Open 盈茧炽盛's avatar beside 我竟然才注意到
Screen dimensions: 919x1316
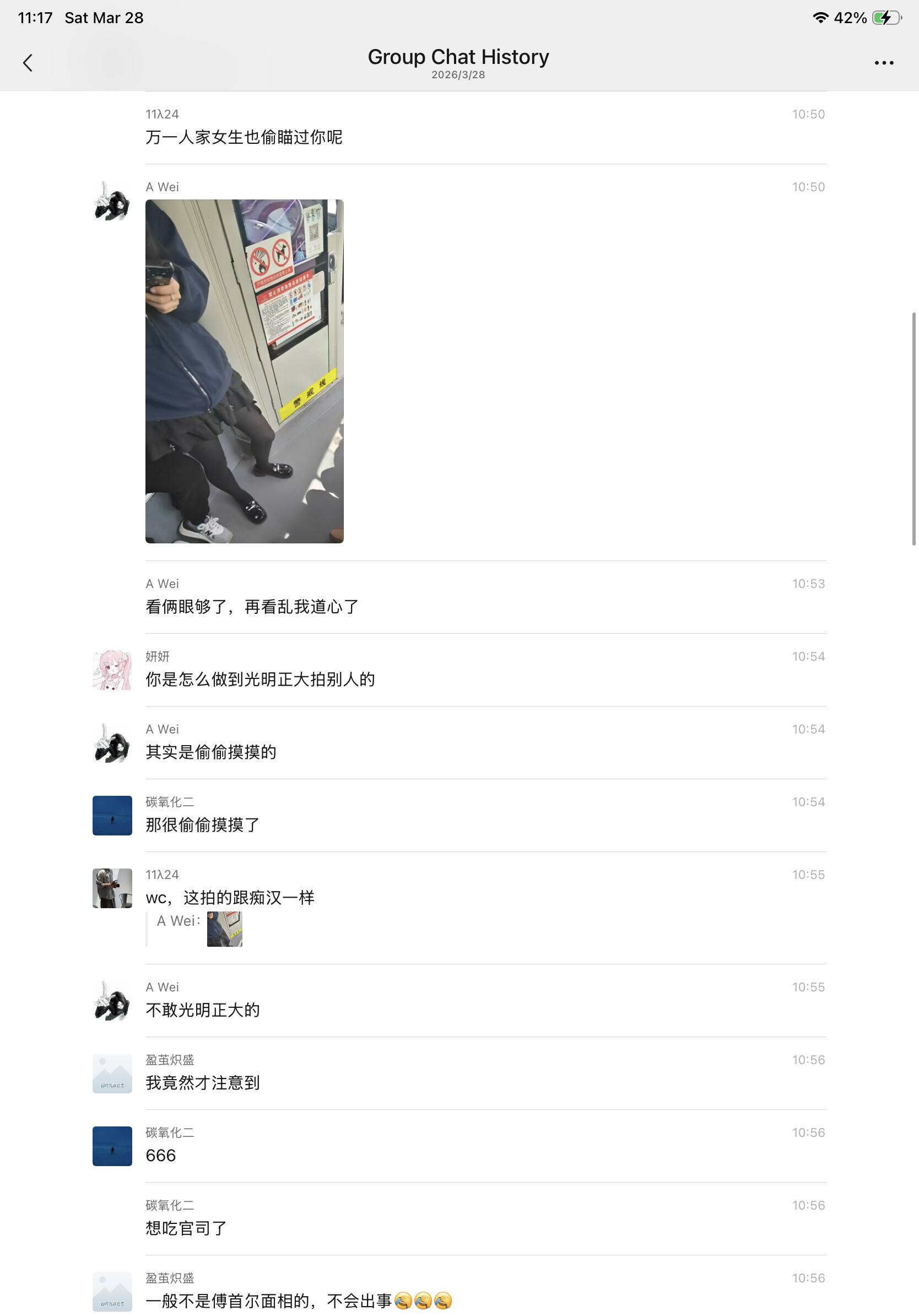point(112,1073)
